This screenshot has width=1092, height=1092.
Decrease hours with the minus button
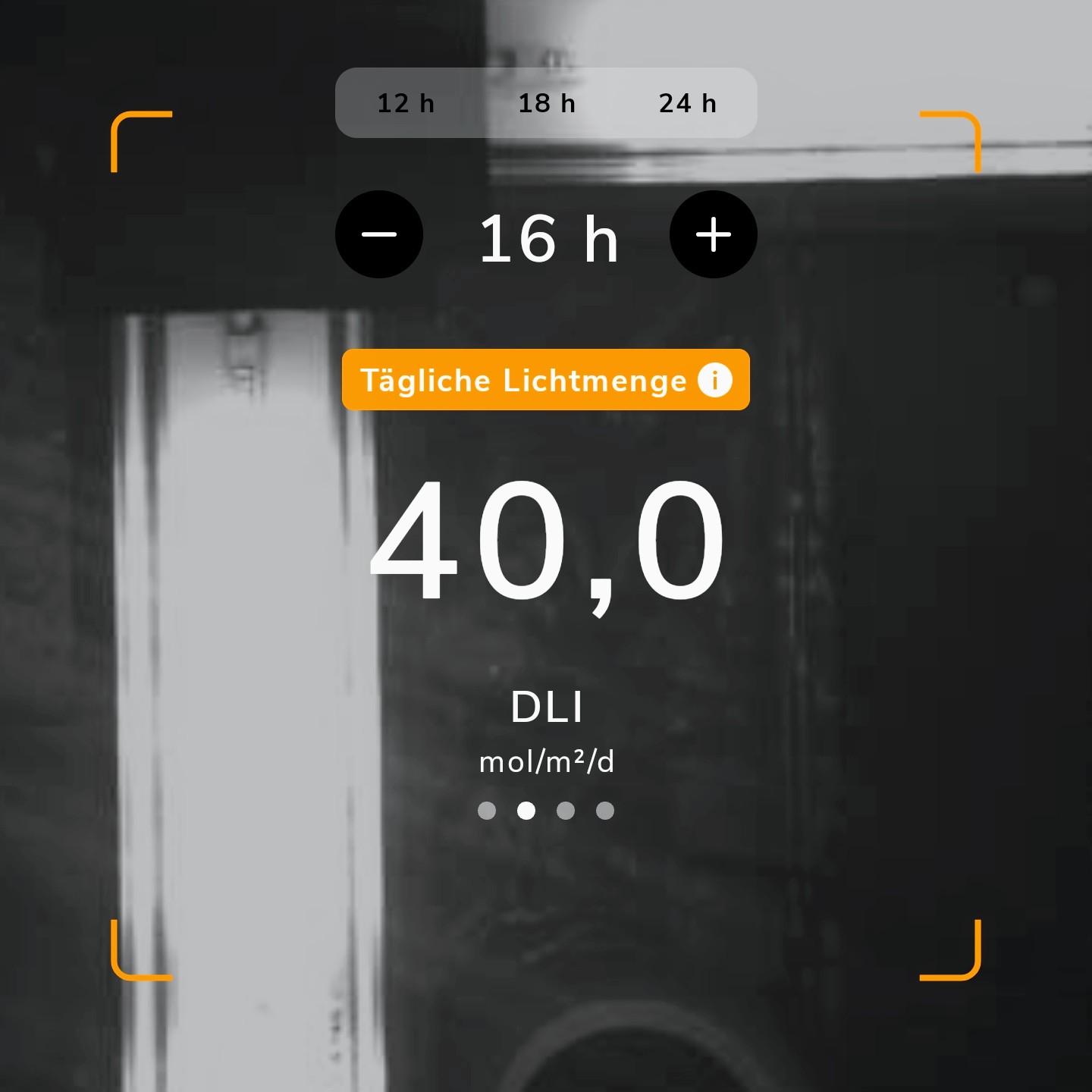click(379, 234)
